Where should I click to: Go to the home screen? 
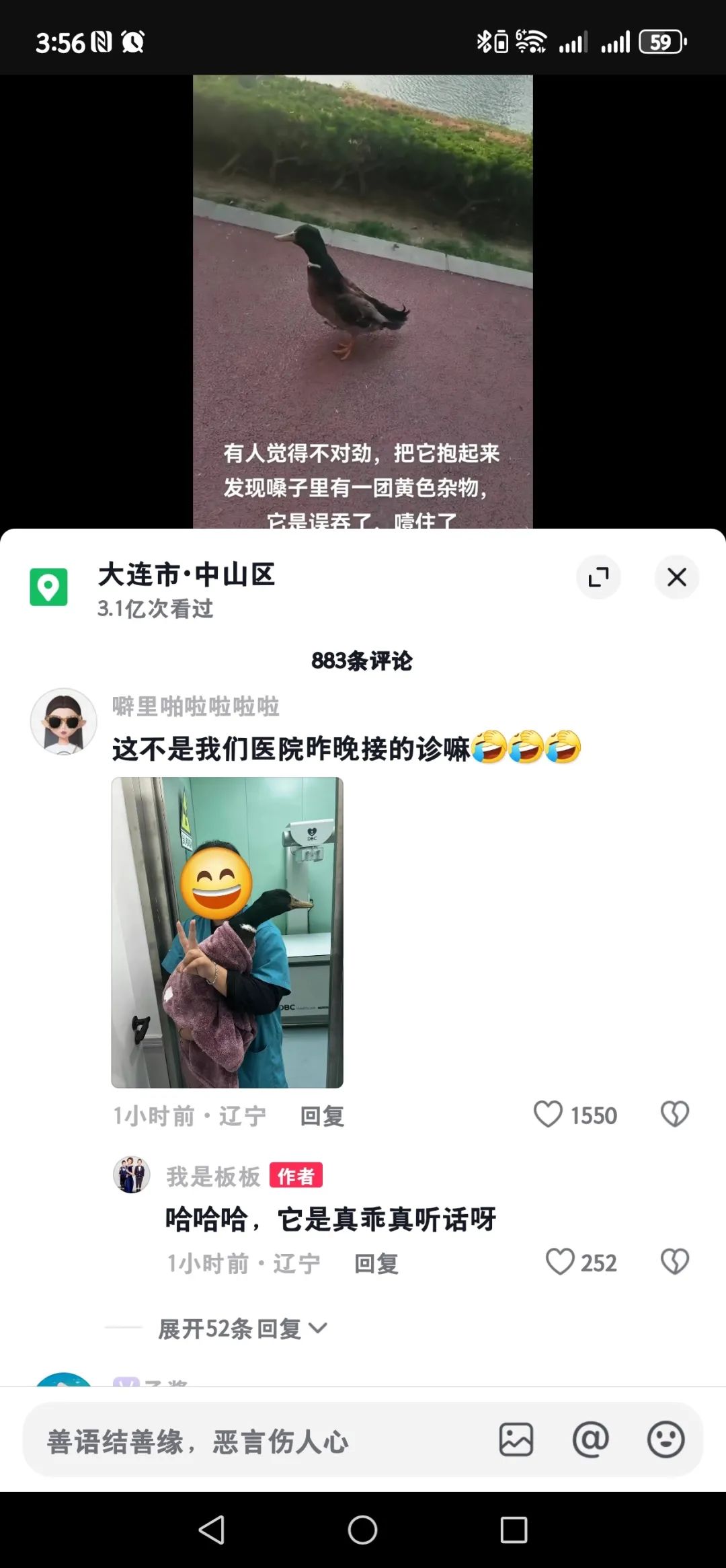click(x=362, y=1530)
